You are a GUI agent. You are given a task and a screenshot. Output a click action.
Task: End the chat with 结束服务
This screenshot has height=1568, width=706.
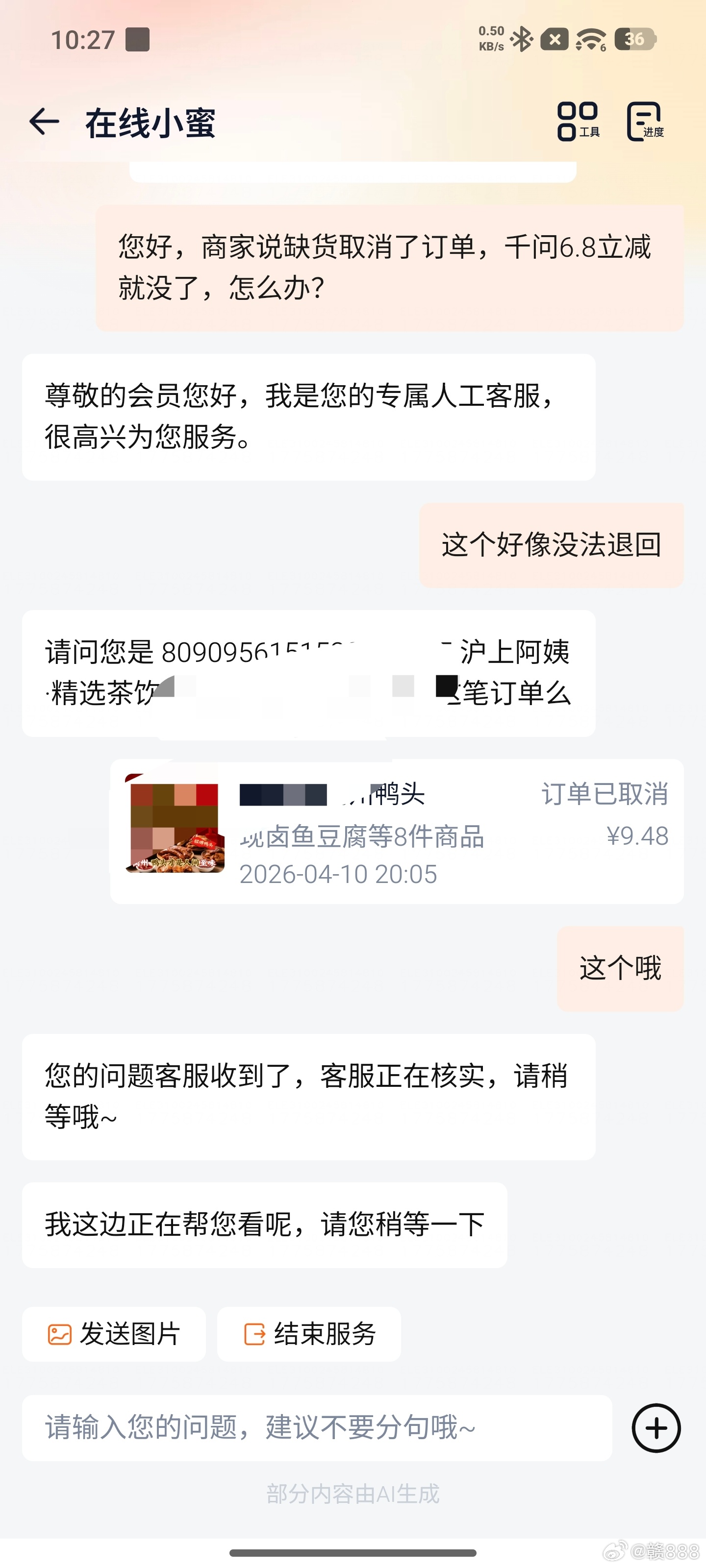pyautogui.click(x=309, y=1334)
